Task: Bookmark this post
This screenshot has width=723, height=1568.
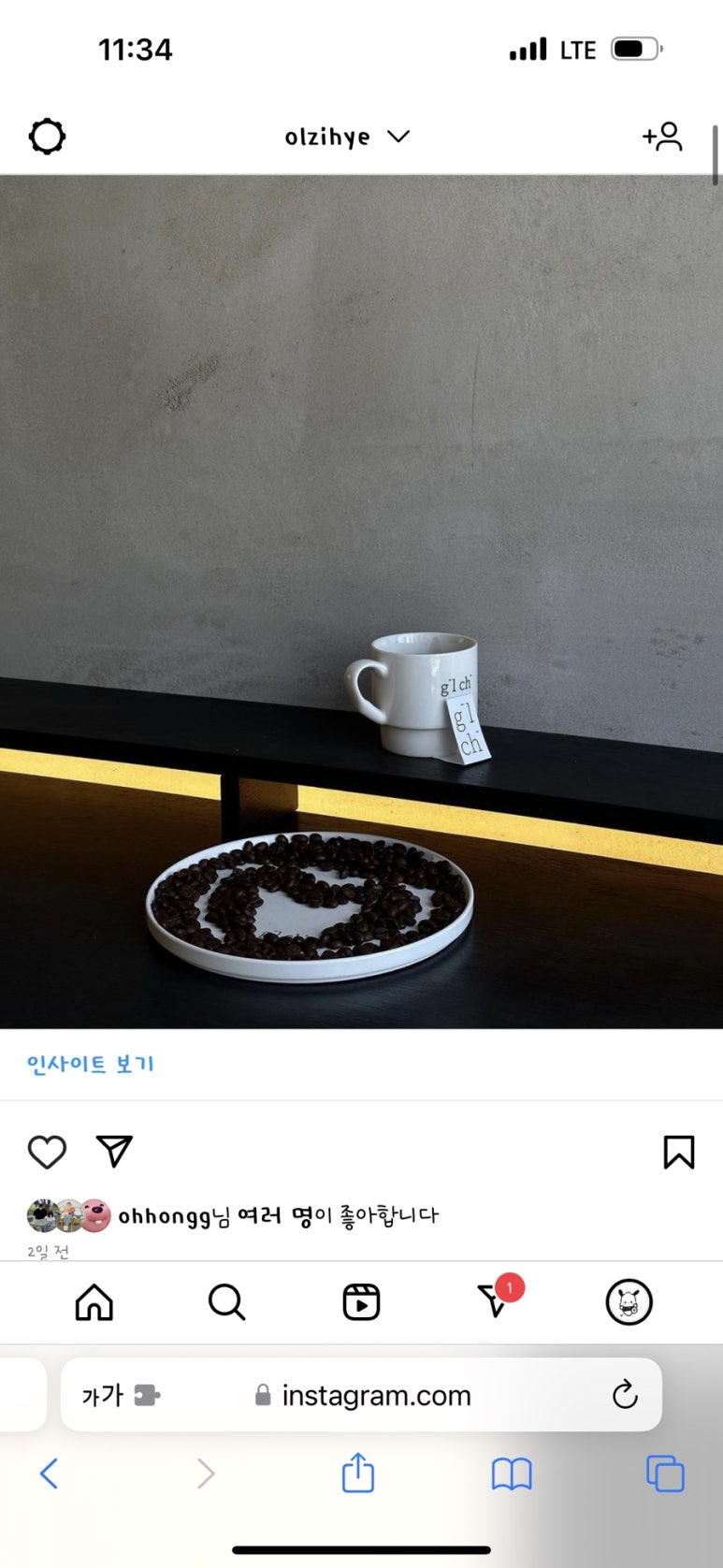Action: (678, 1152)
